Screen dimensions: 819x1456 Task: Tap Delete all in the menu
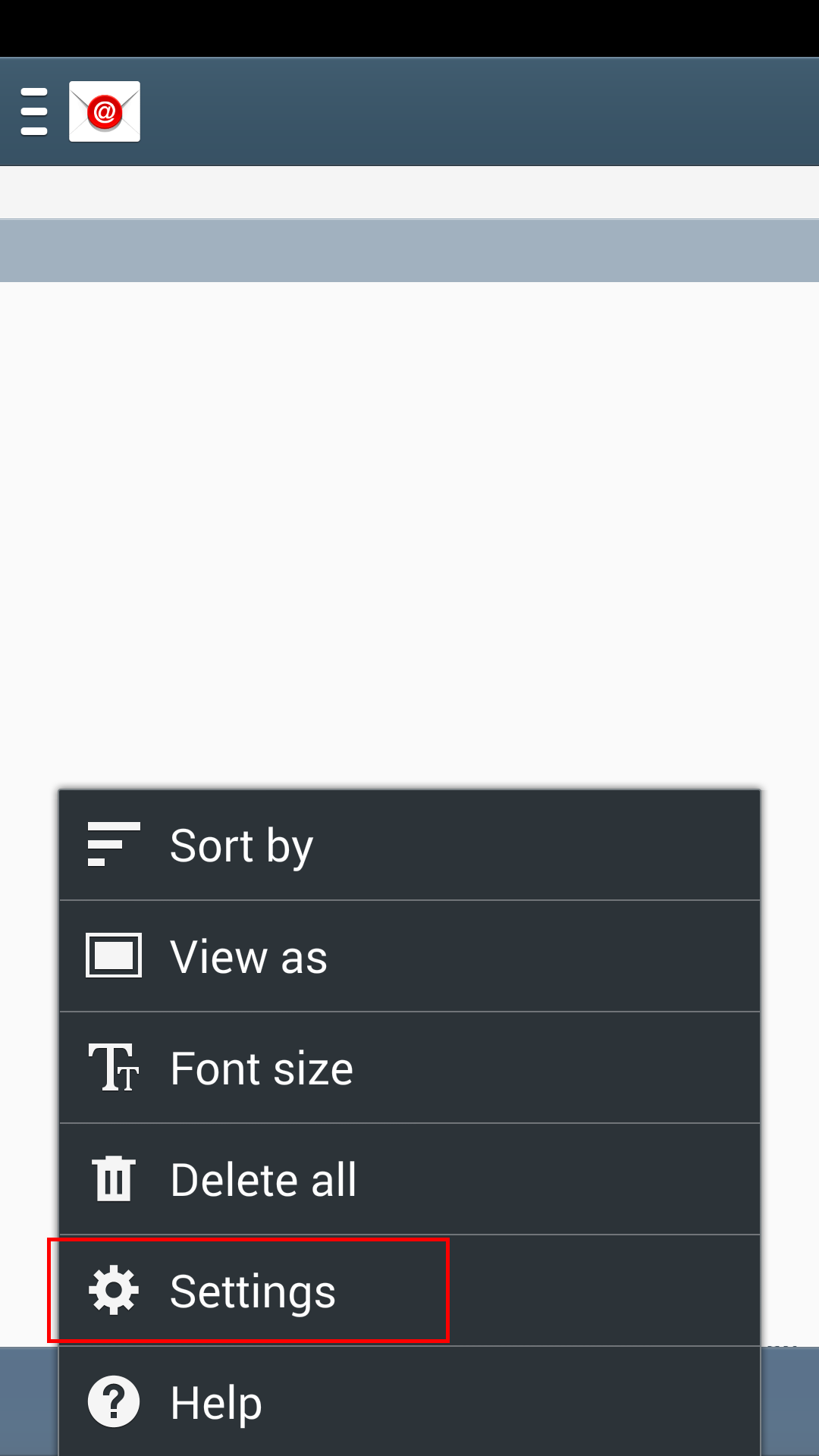[409, 1179]
